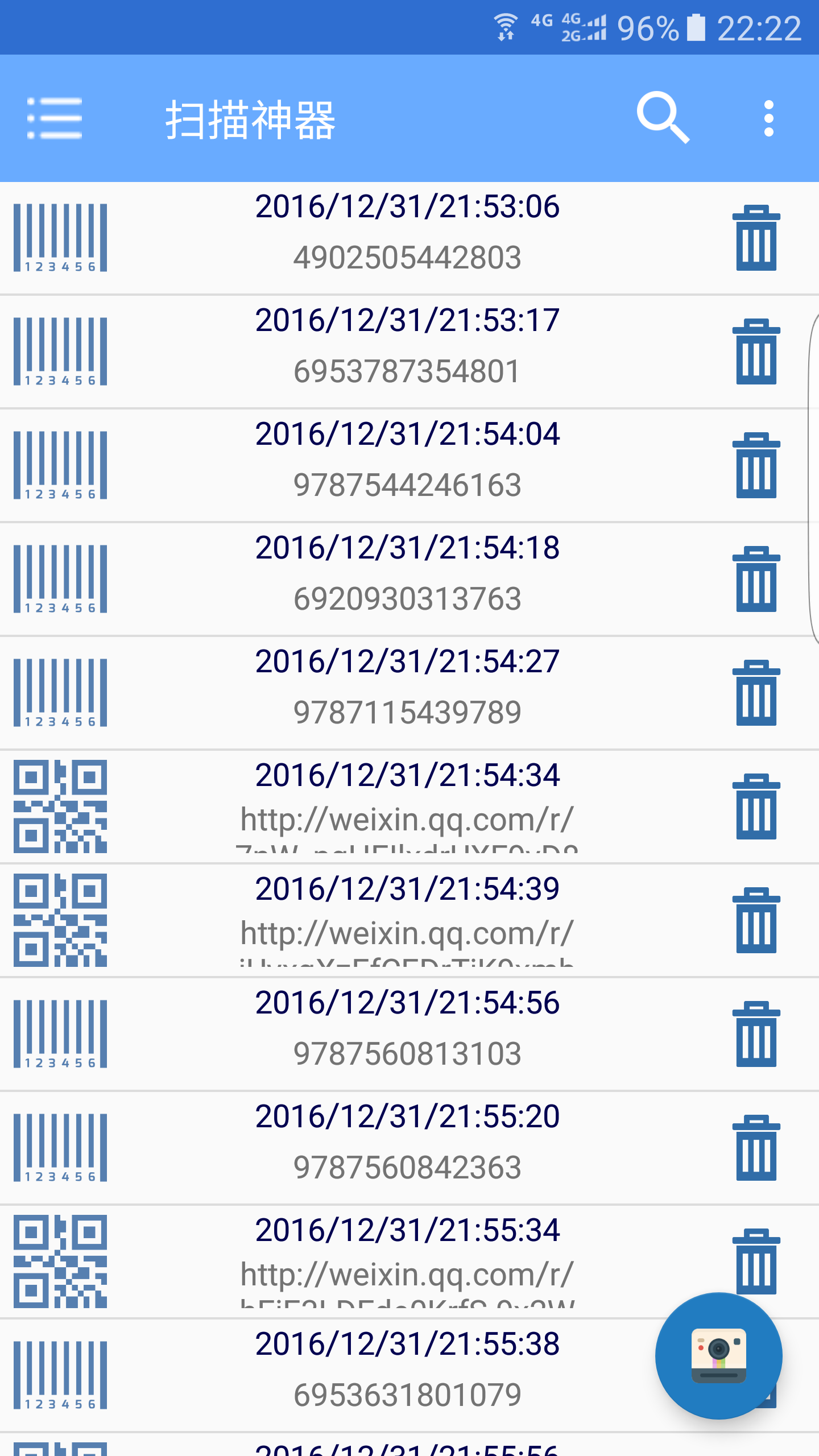Open the scan result 4902505442803
This screenshot has width=819, height=1456.
click(407, 238)
